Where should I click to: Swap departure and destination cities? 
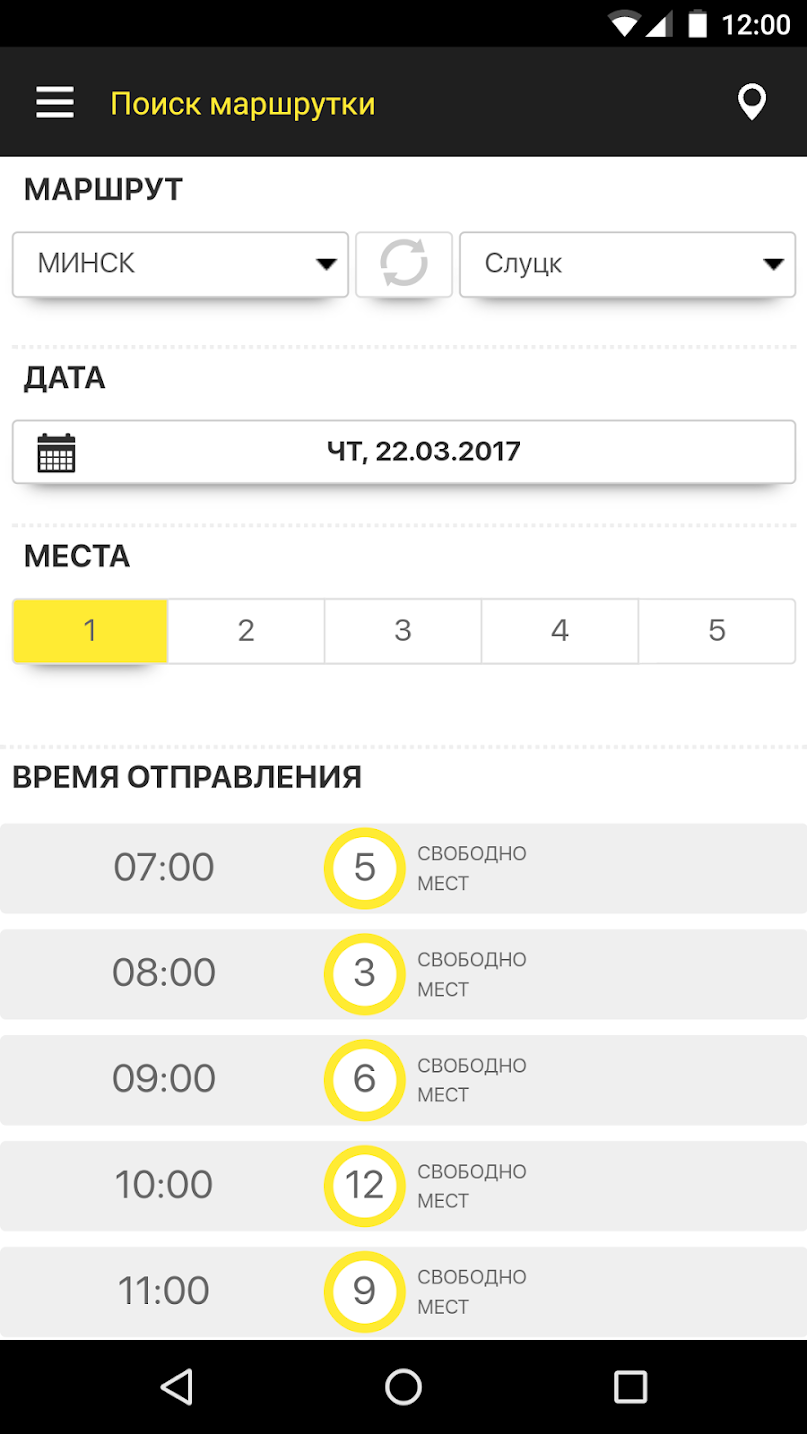coord(404,264)
